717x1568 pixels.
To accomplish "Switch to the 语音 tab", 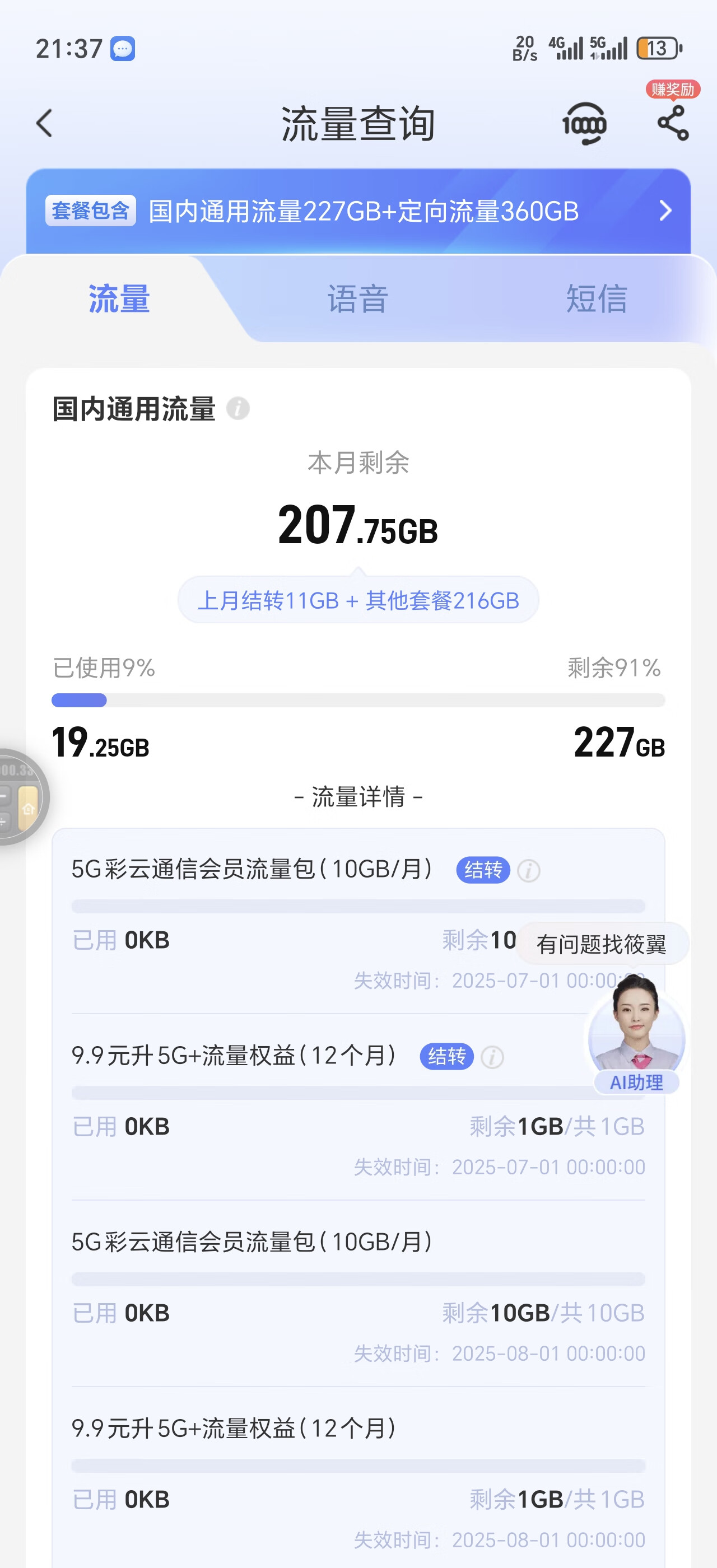I will pyautogui.click(x=358, y=299).
